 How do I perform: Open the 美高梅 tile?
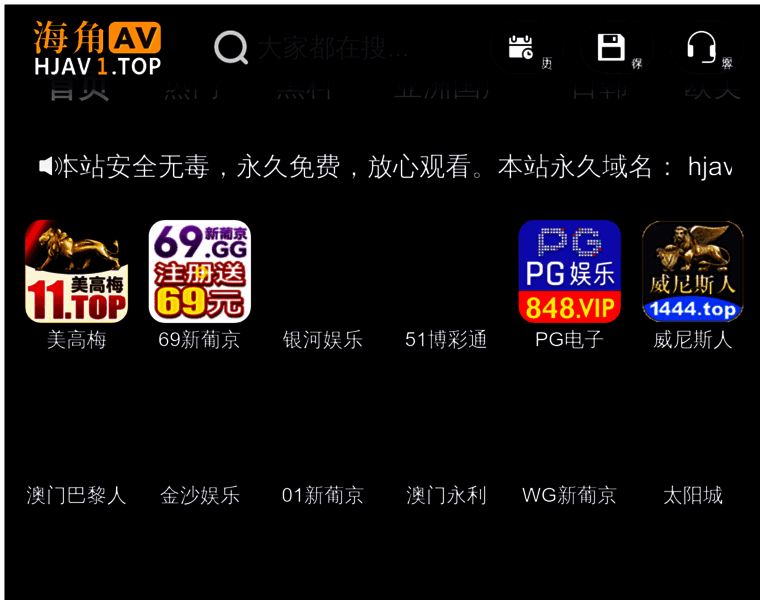[x=76, y=272]
